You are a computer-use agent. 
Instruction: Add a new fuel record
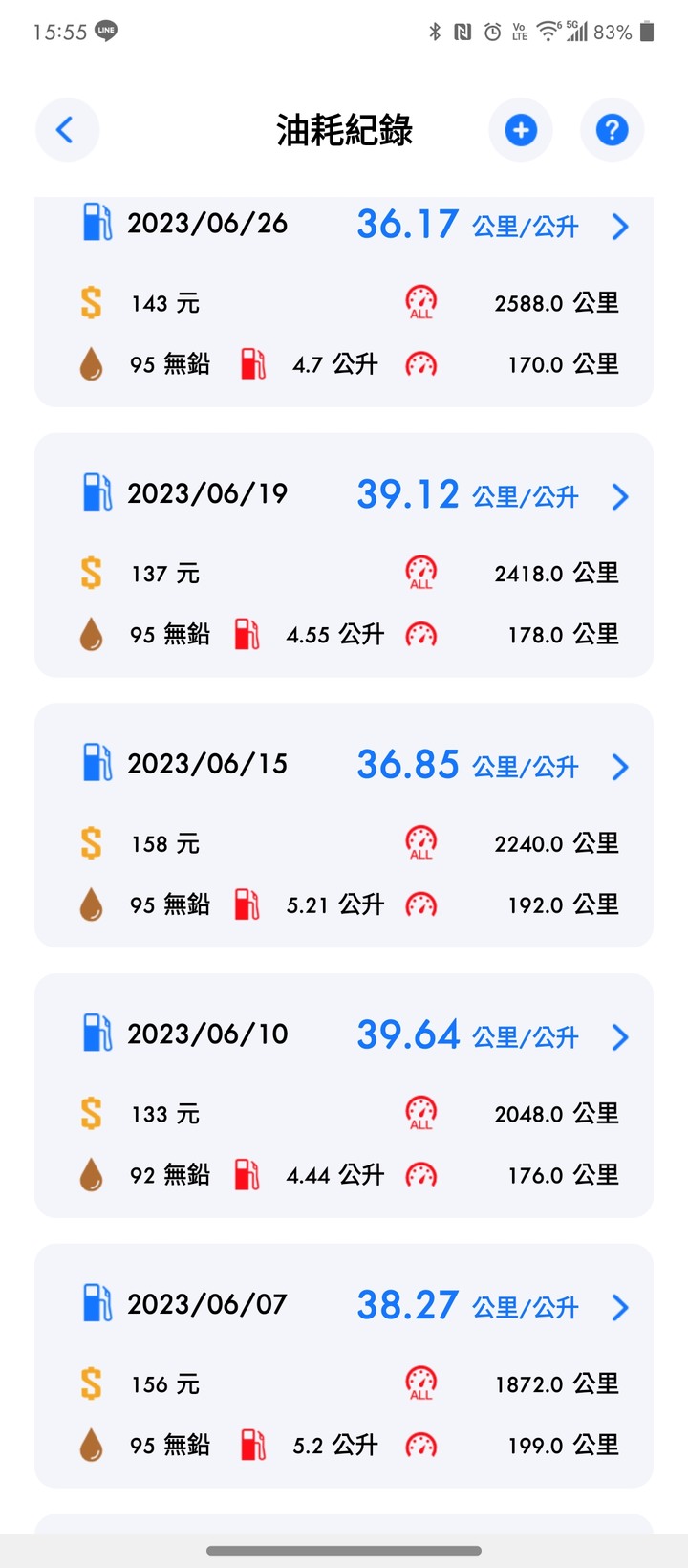pos(521,130)
